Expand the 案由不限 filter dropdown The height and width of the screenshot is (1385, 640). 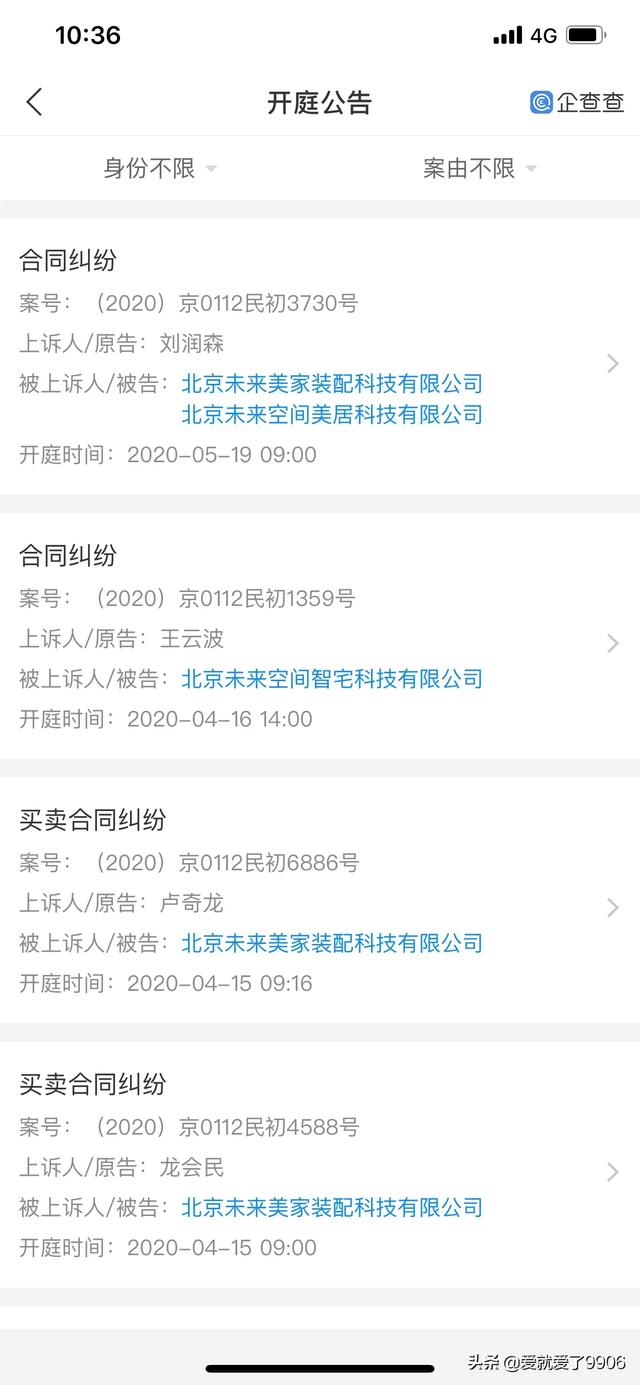(x=479, y=168)
